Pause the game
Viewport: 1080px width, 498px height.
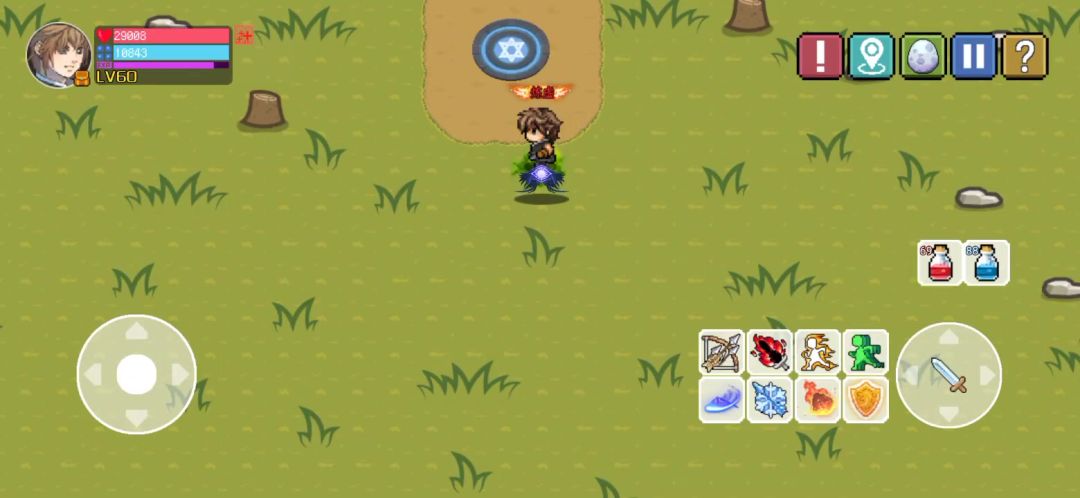click(x=973, y=56)
